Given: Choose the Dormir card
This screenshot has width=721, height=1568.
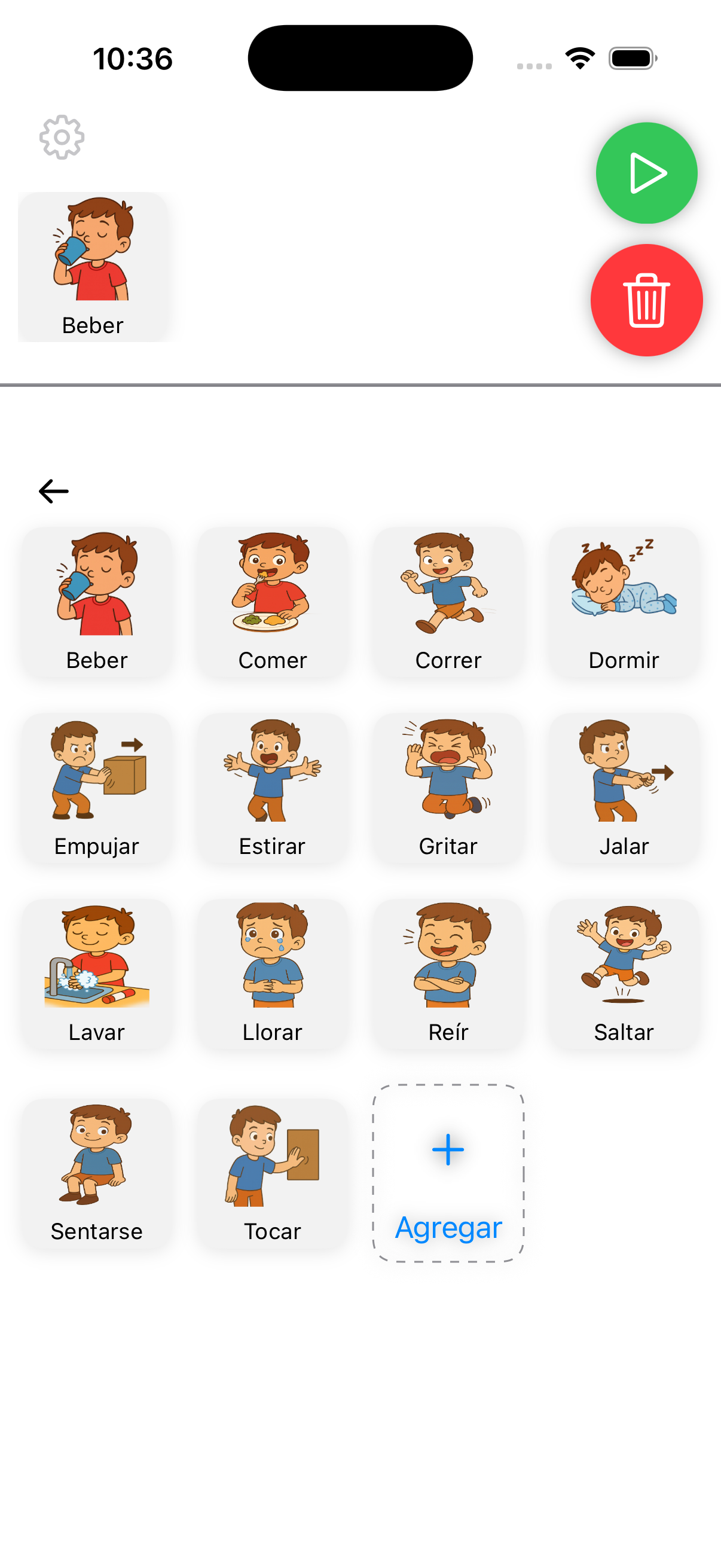Looking at the screenshot, I should click(624, 602).
